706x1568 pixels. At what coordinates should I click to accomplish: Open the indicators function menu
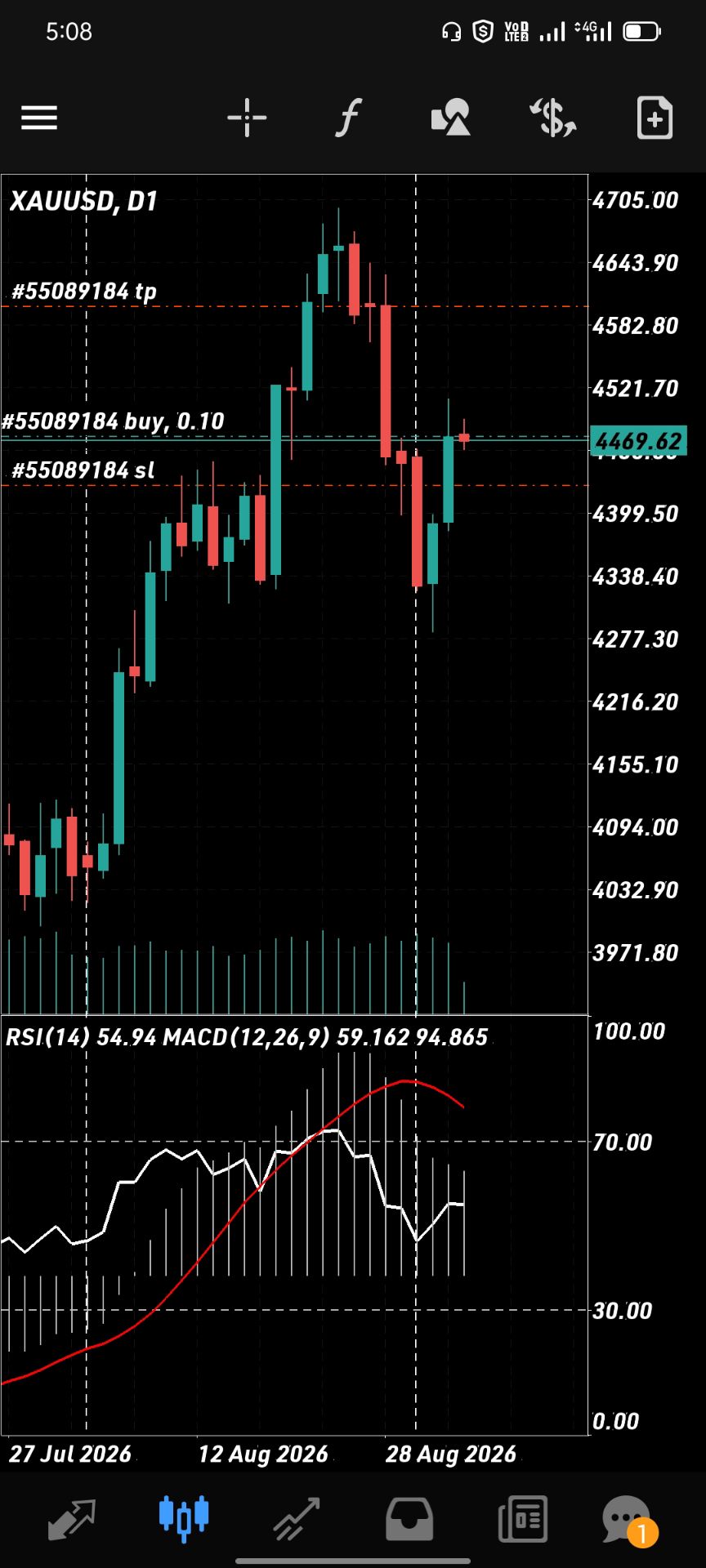pyautogui.click(x=348, y=118)
